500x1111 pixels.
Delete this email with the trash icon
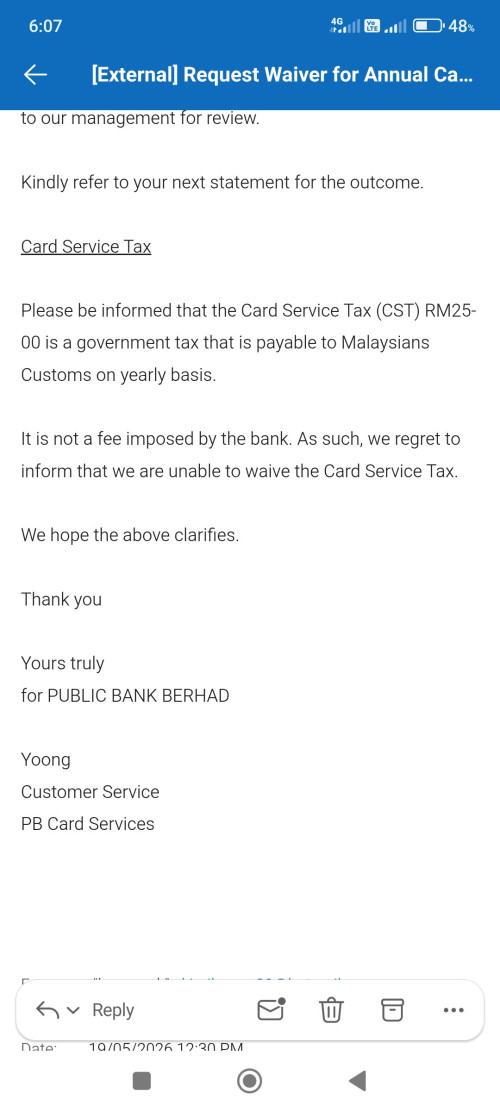click(x=331, y=1010)
